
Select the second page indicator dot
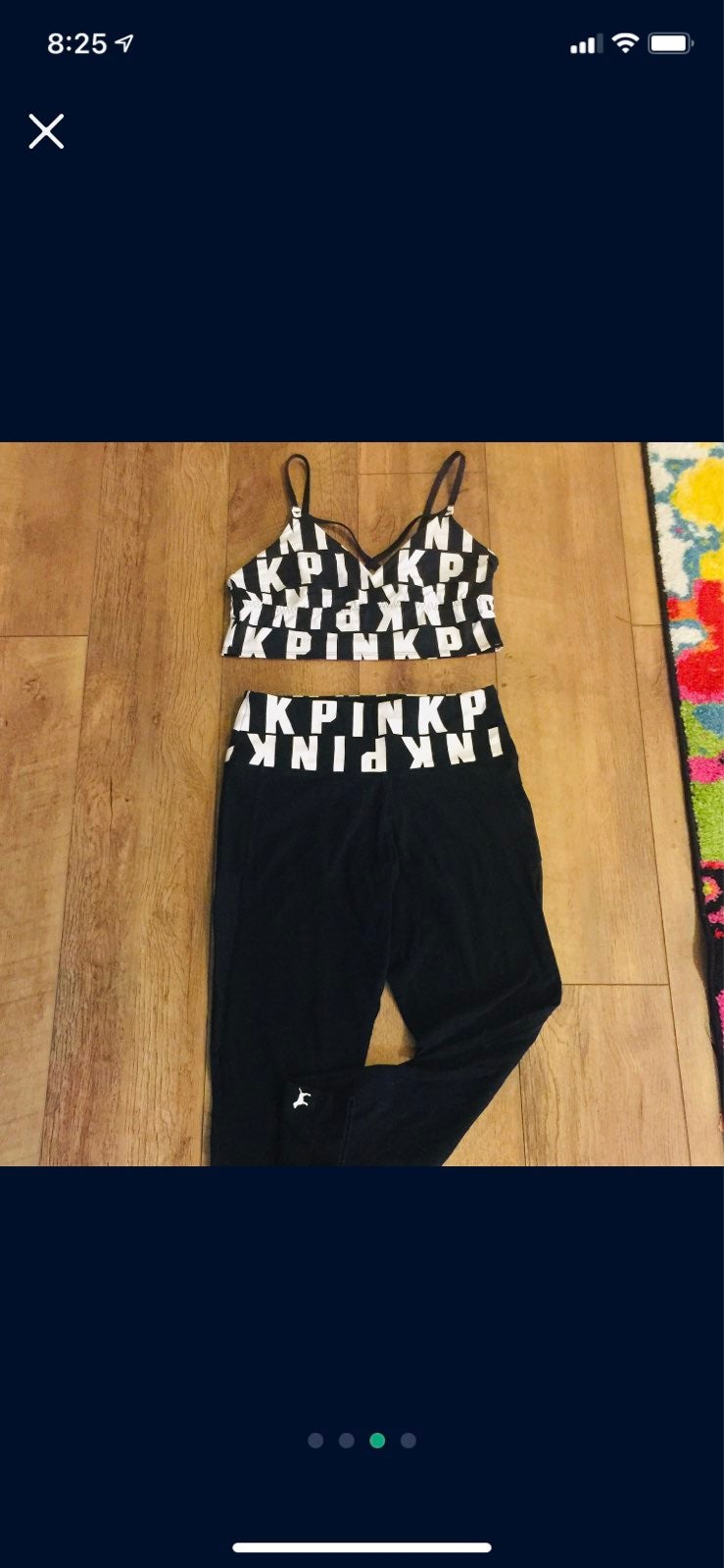pos(347,1441)
